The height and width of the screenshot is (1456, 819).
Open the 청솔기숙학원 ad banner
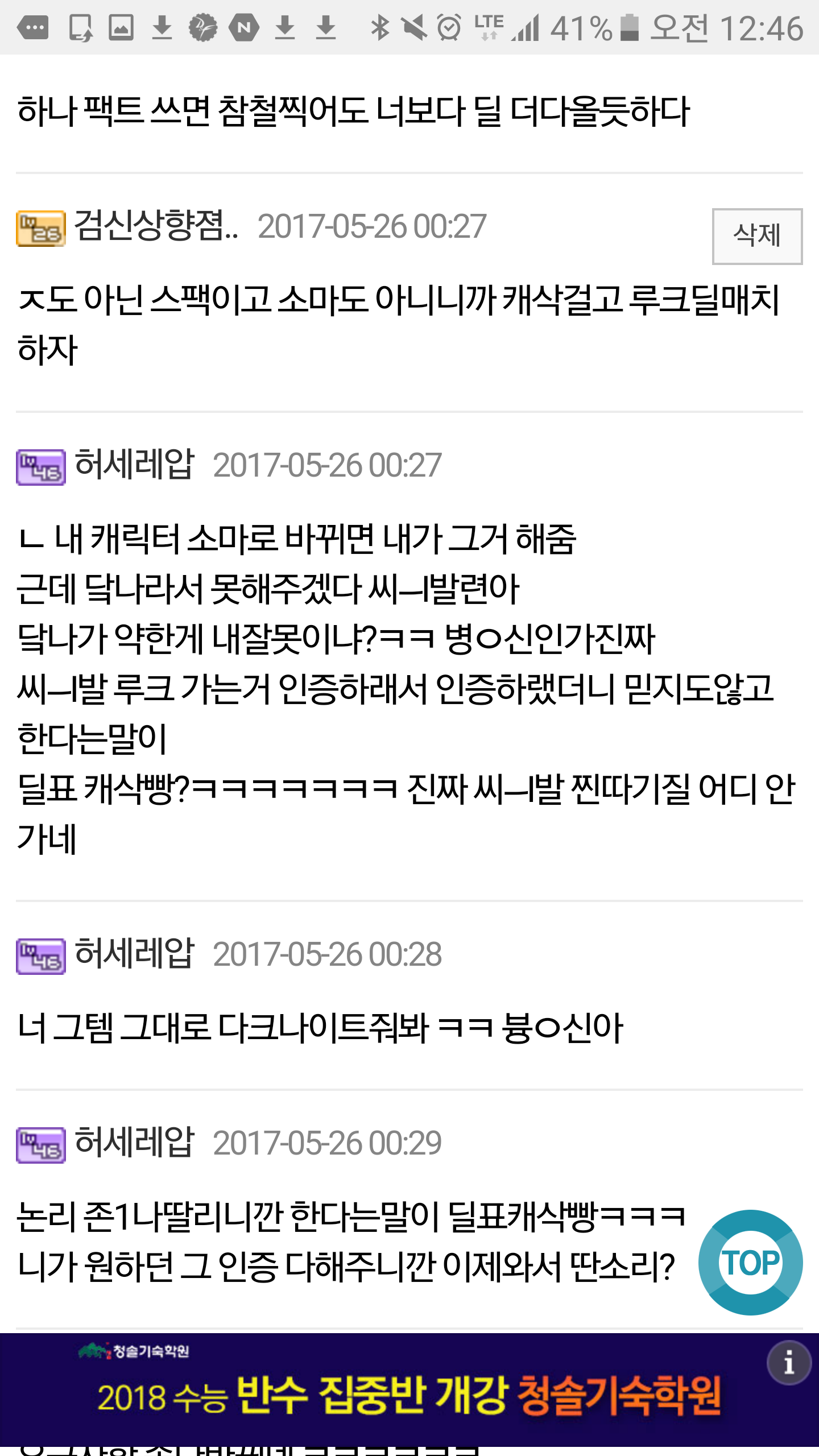[x=409, y=1389]
